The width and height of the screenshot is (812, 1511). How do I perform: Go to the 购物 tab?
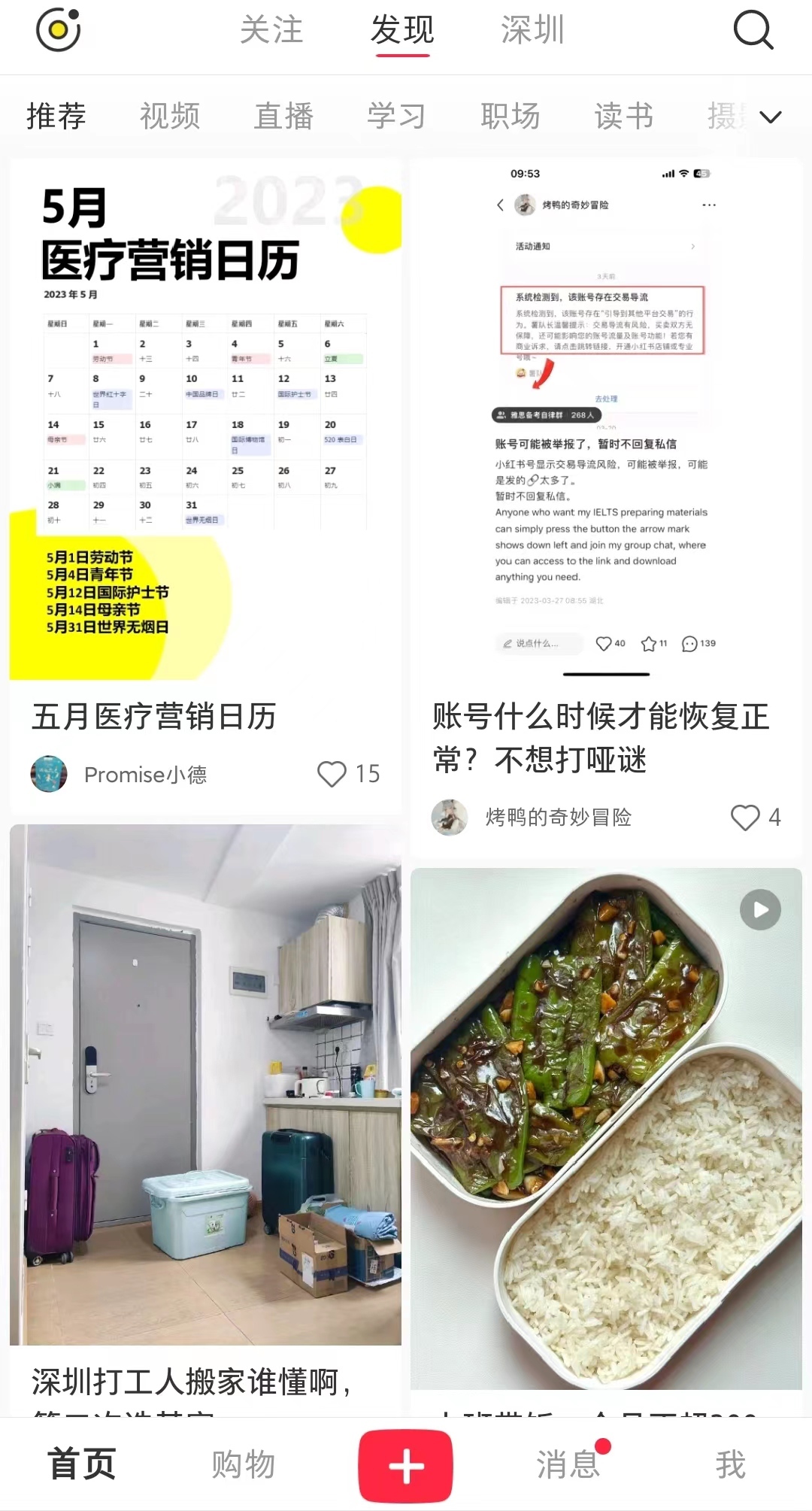click(243, 1464)
